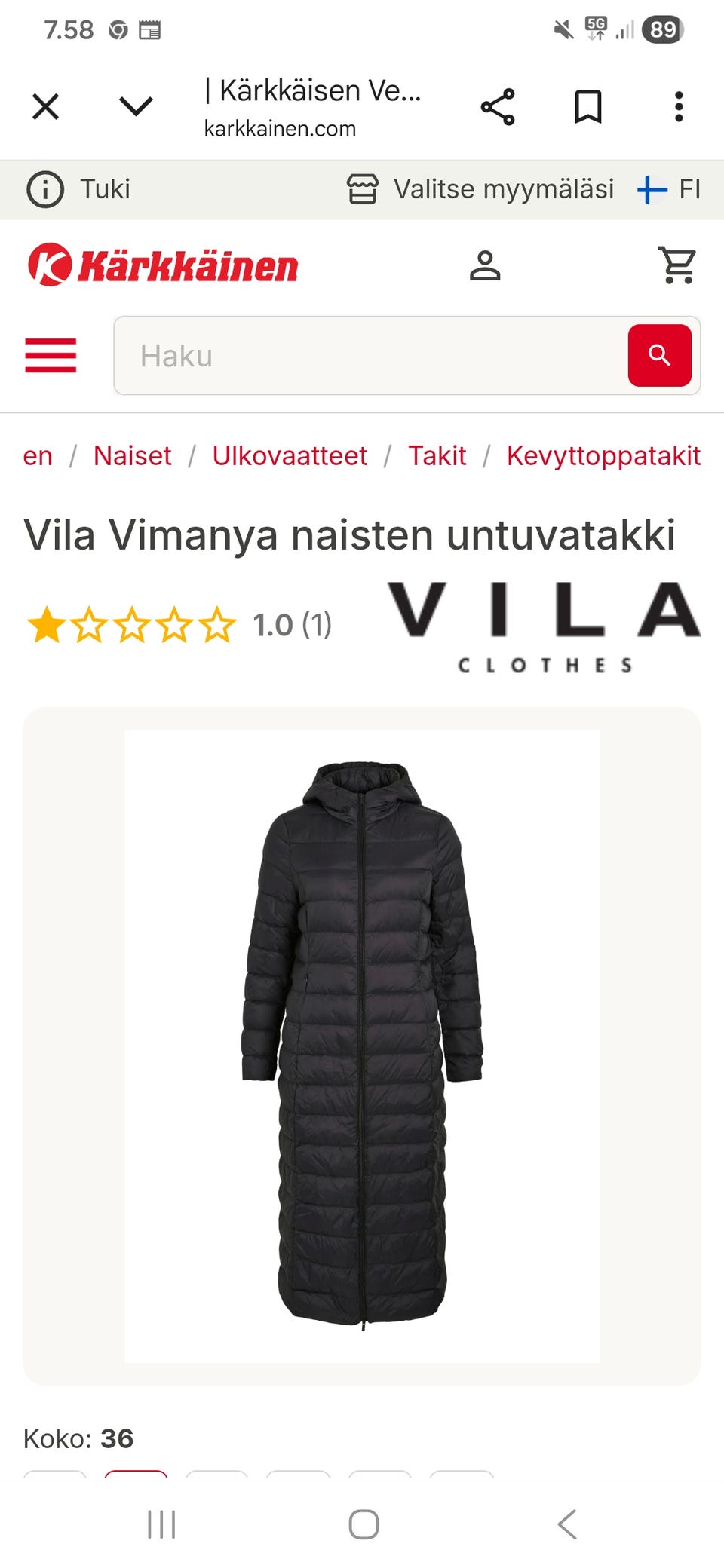Collapse the browser sheet with the chevron
The image size is (724, 1568).
click(134, 106)
